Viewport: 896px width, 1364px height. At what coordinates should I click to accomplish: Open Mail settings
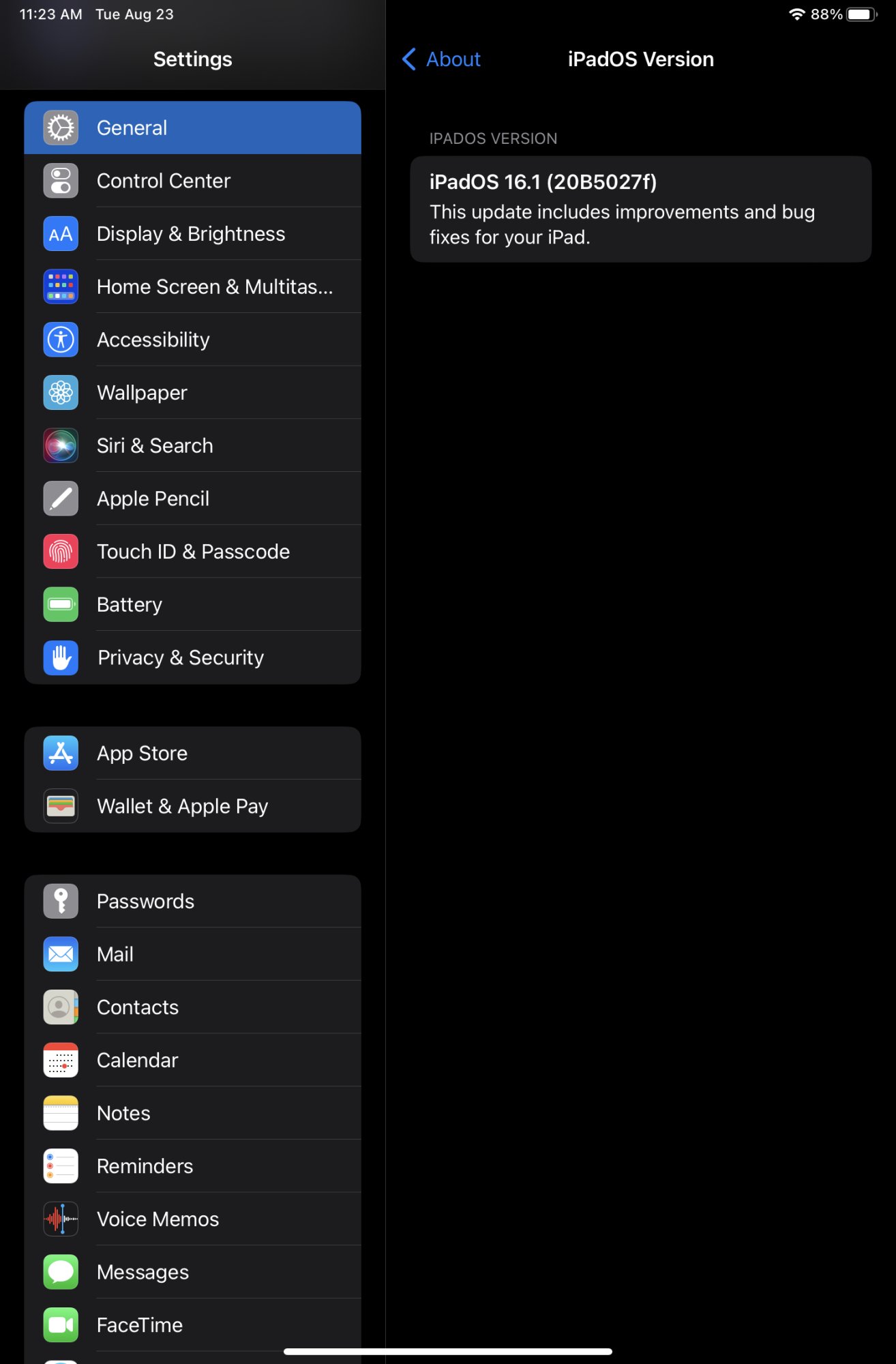[192, 954]
